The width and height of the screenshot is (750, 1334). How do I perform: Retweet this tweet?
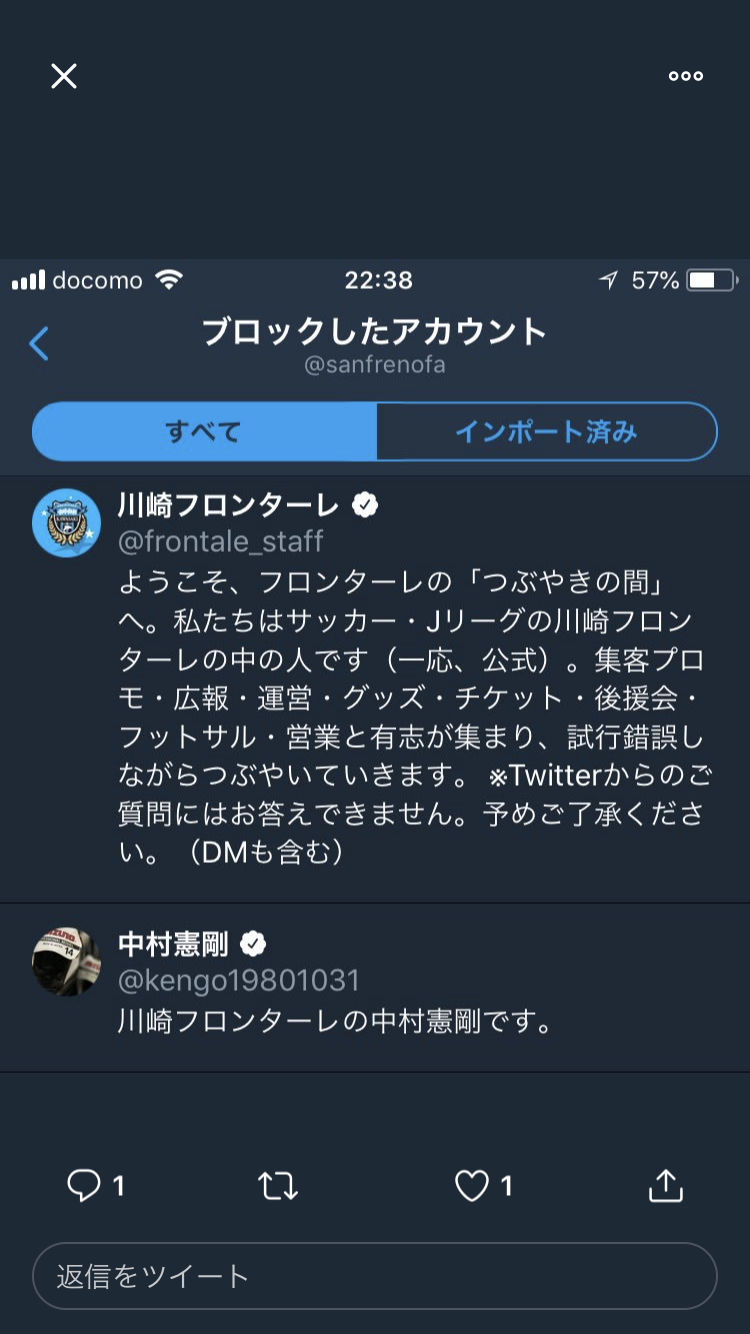[x=277, y=1186]
